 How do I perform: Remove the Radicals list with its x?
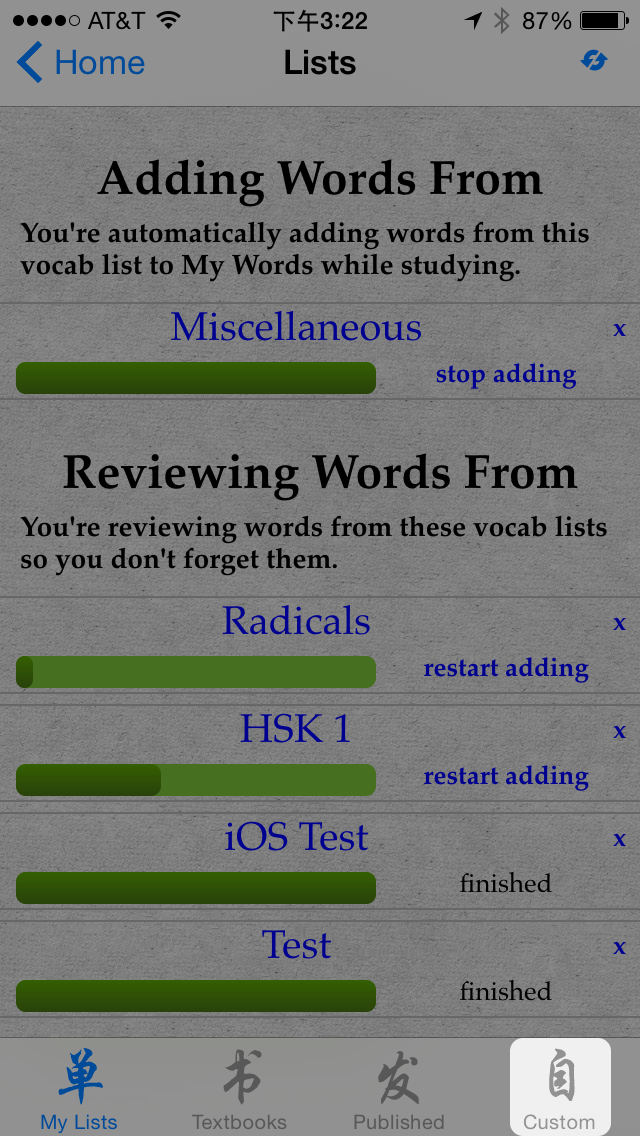click(x=620, y=622)
